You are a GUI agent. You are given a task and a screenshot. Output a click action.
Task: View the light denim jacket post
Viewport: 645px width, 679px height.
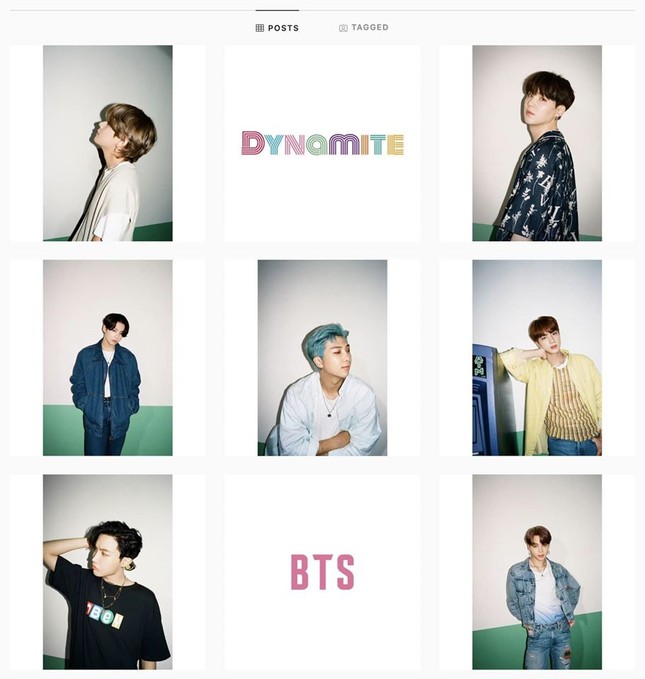click(x=537, y=572)
